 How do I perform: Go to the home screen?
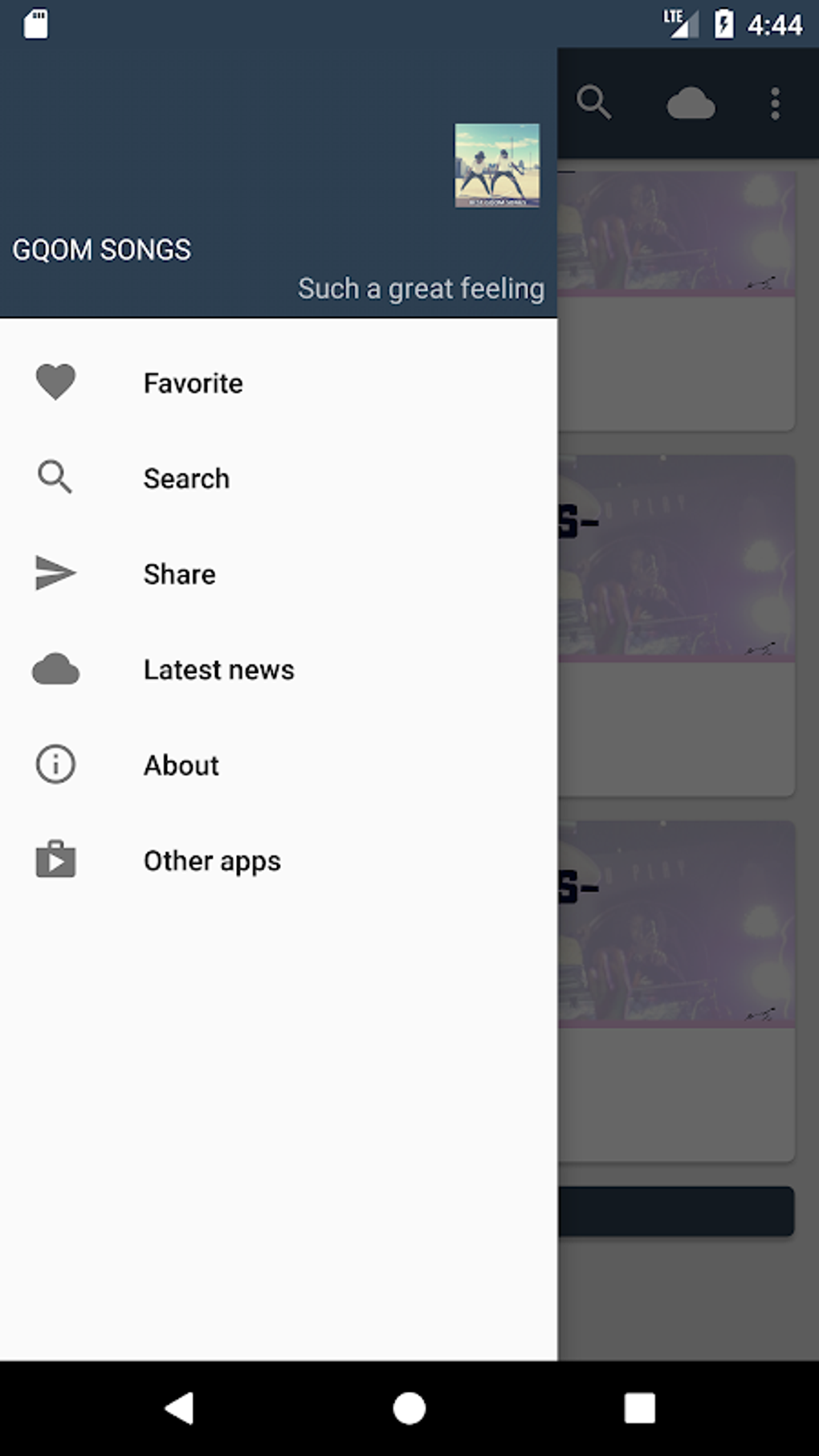pyautogui.click(x=409, y=1408)
